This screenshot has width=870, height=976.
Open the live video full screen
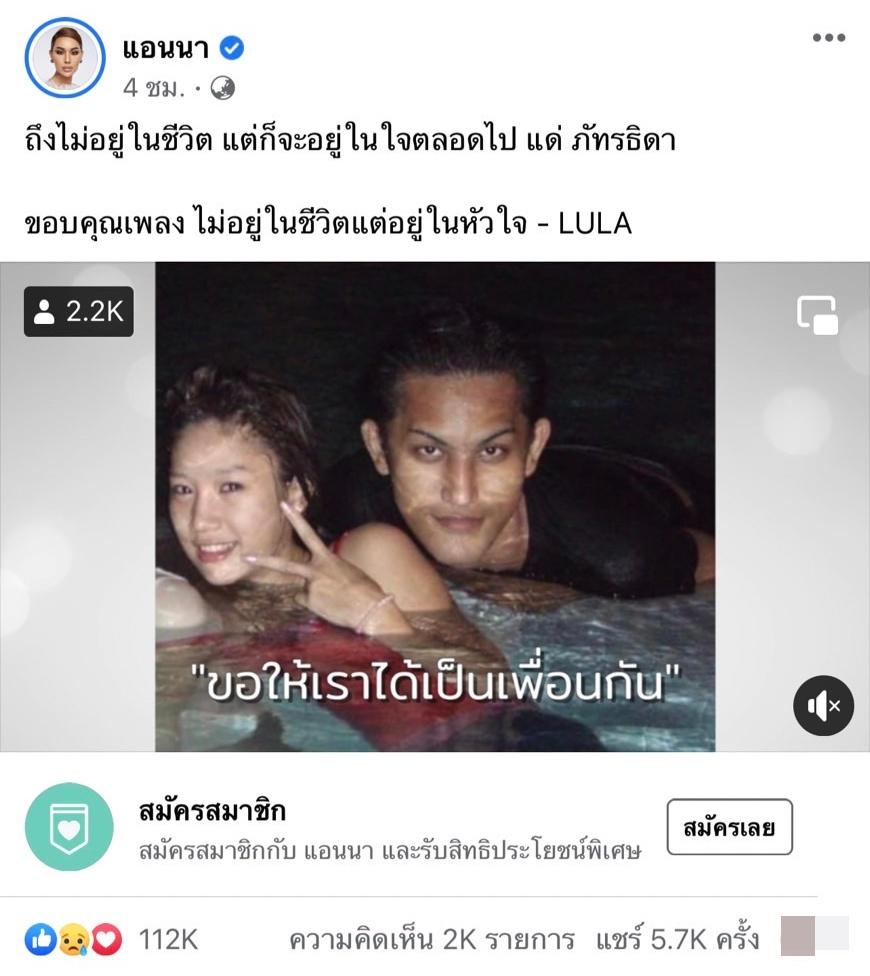[x=435, y=505]
